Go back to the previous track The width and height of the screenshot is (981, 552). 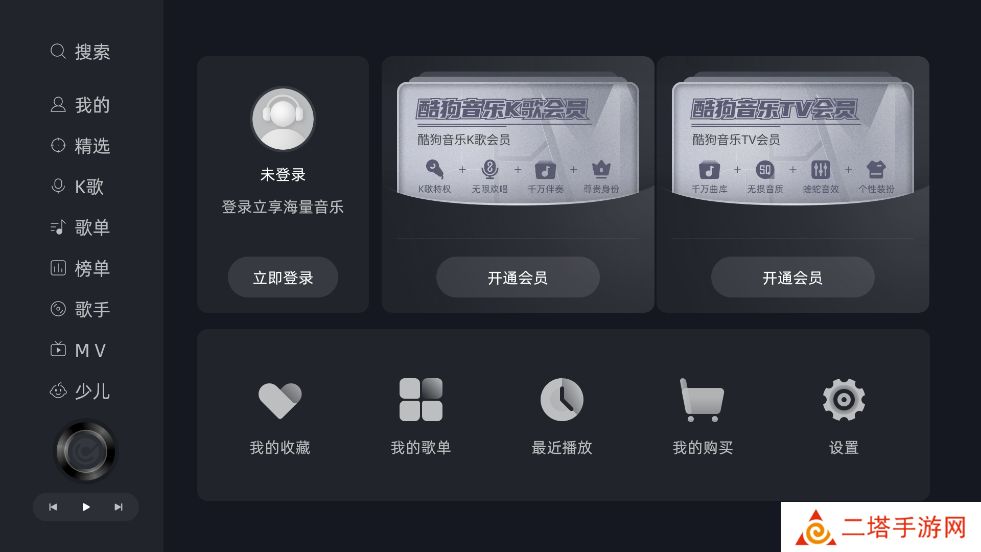(x=53, y=507)
